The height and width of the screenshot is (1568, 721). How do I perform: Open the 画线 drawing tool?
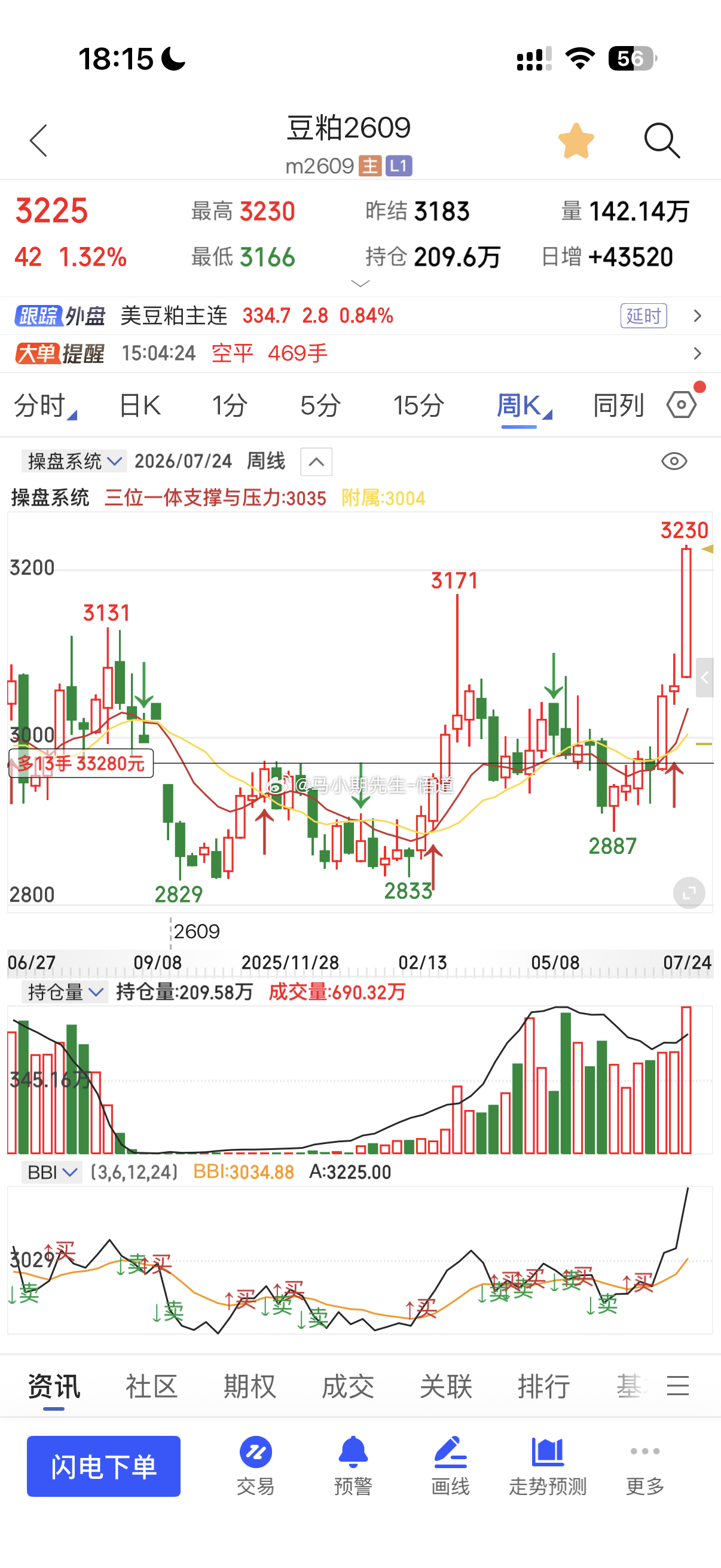click(x=450, y=1466)
